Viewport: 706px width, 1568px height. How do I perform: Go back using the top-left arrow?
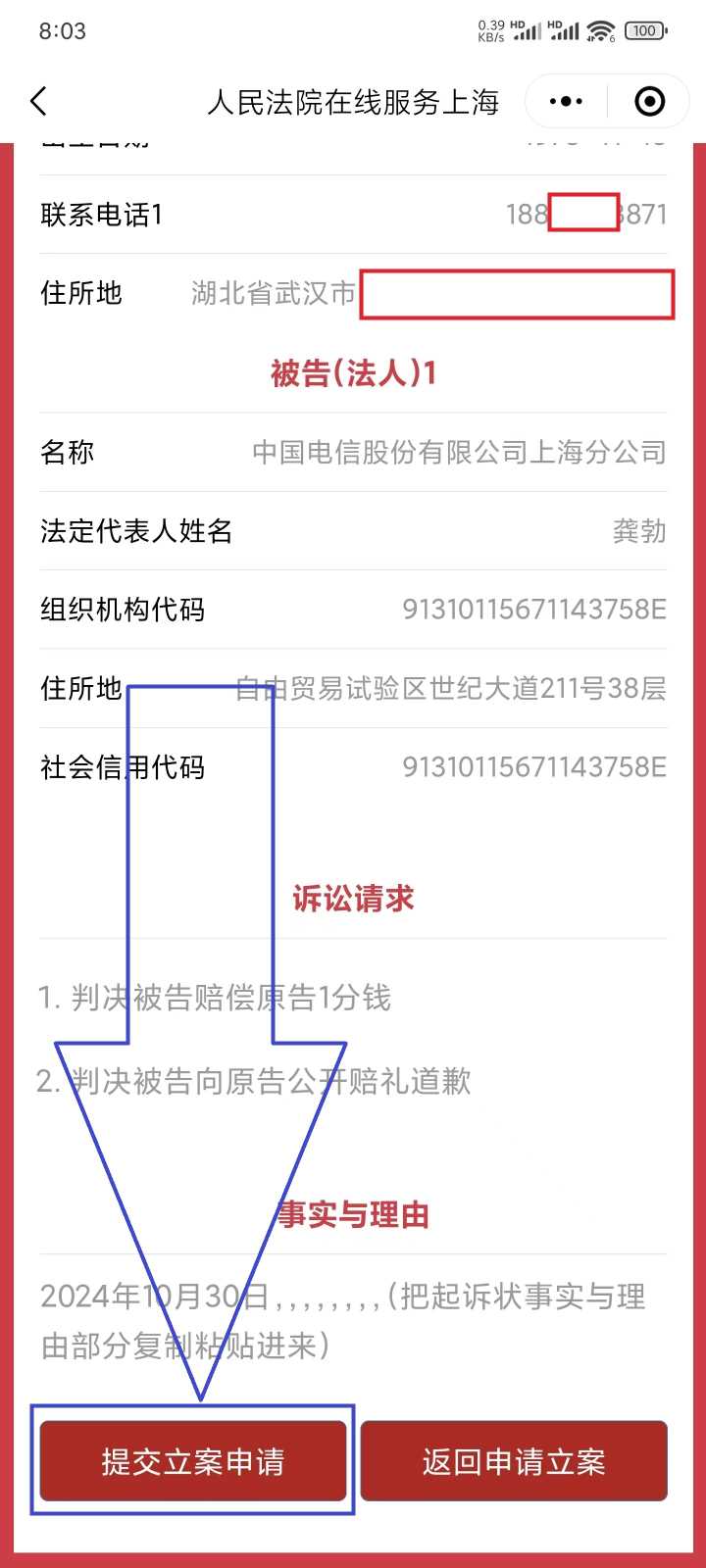39,101
